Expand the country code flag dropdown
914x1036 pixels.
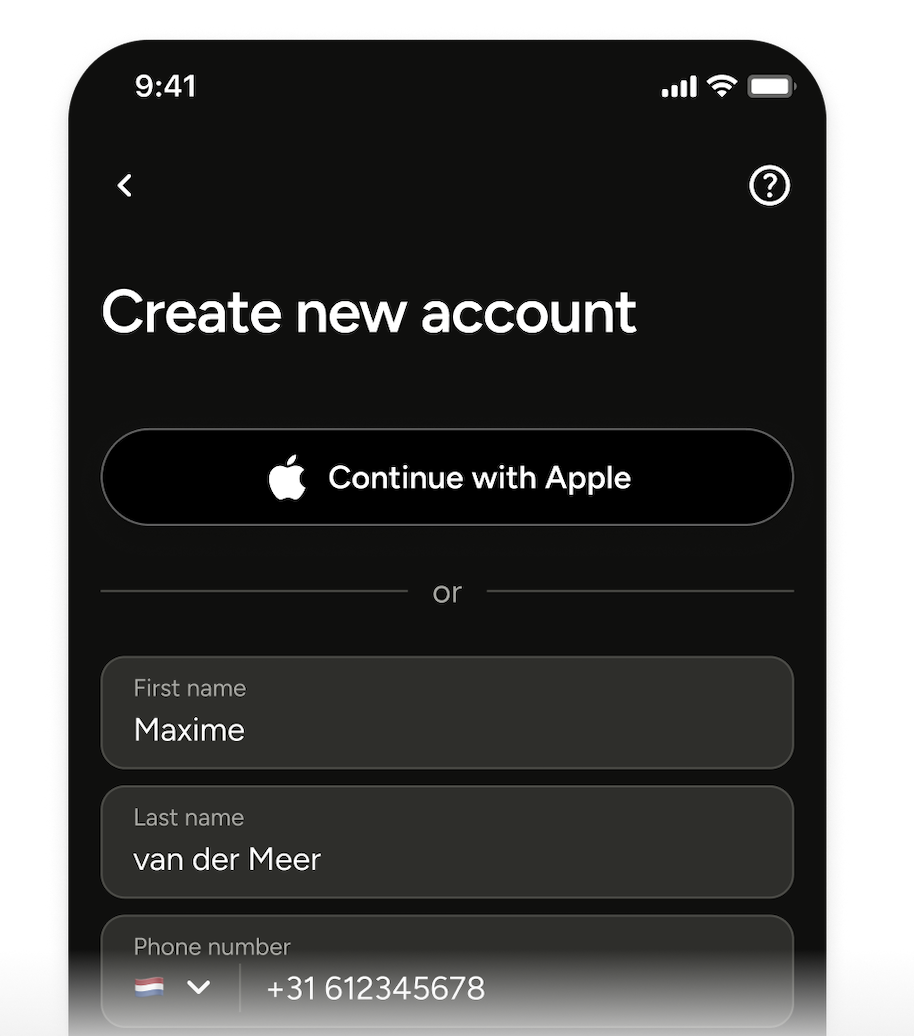[173, 988]
